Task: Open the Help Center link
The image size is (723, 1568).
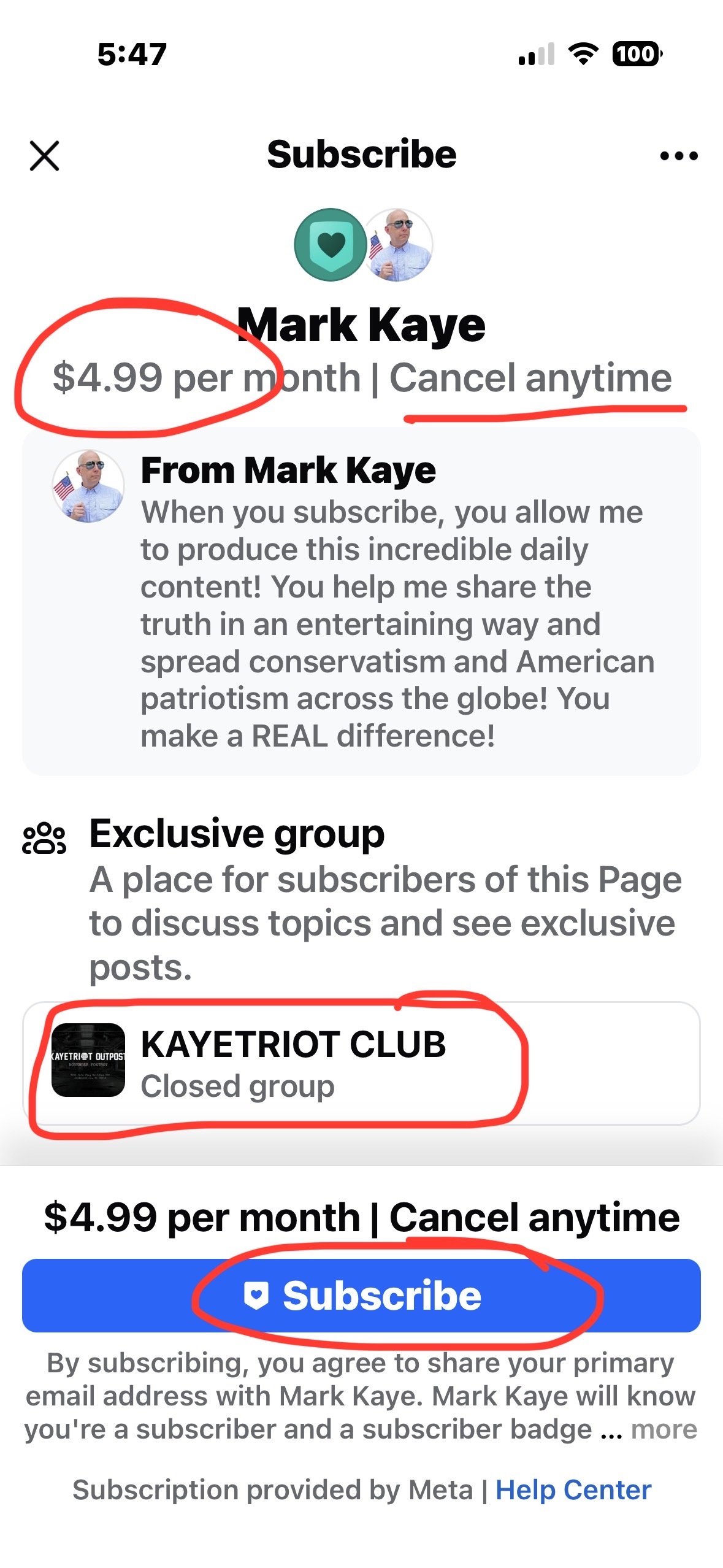Action: tap(573, 1489)
